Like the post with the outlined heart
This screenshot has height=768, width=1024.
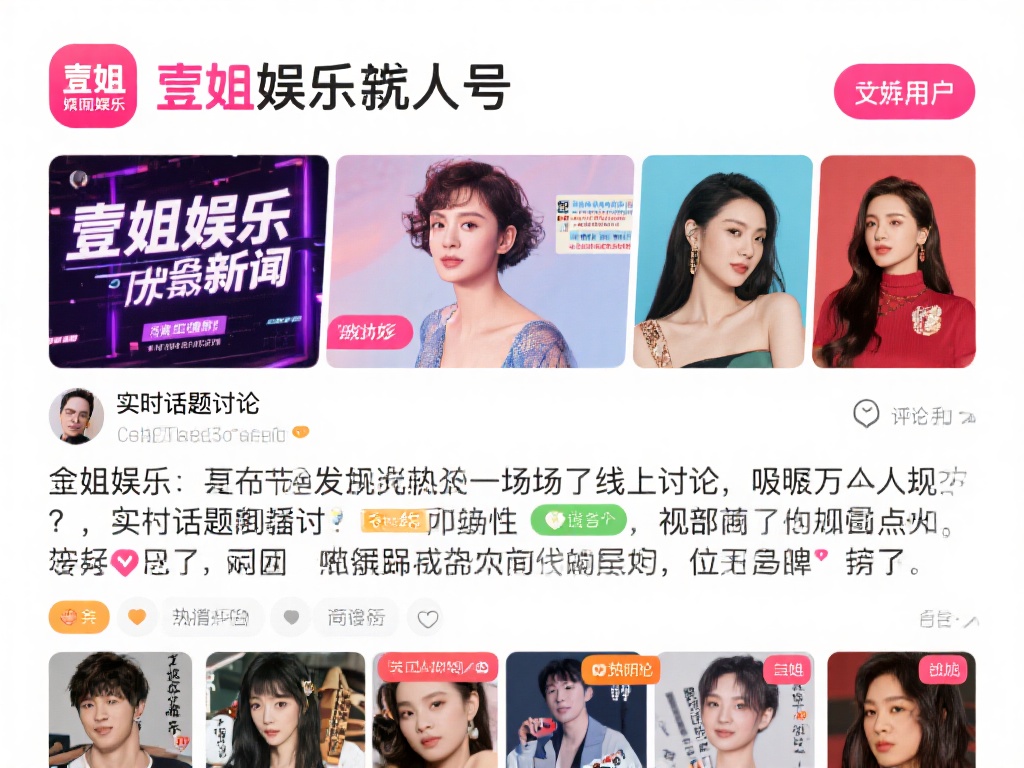pyautogui.click(x=428, y=619)
